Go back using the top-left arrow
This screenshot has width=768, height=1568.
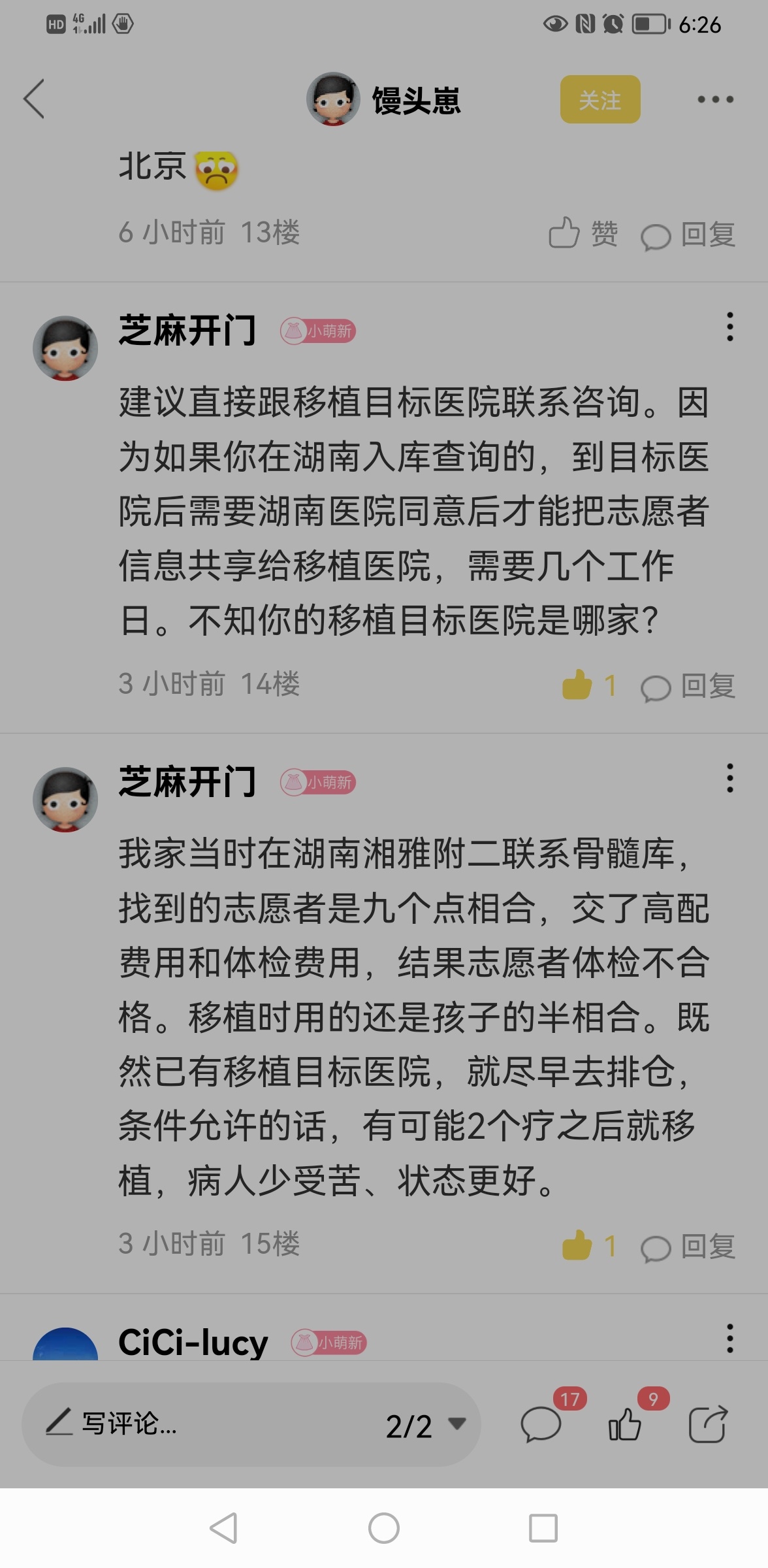34,99
